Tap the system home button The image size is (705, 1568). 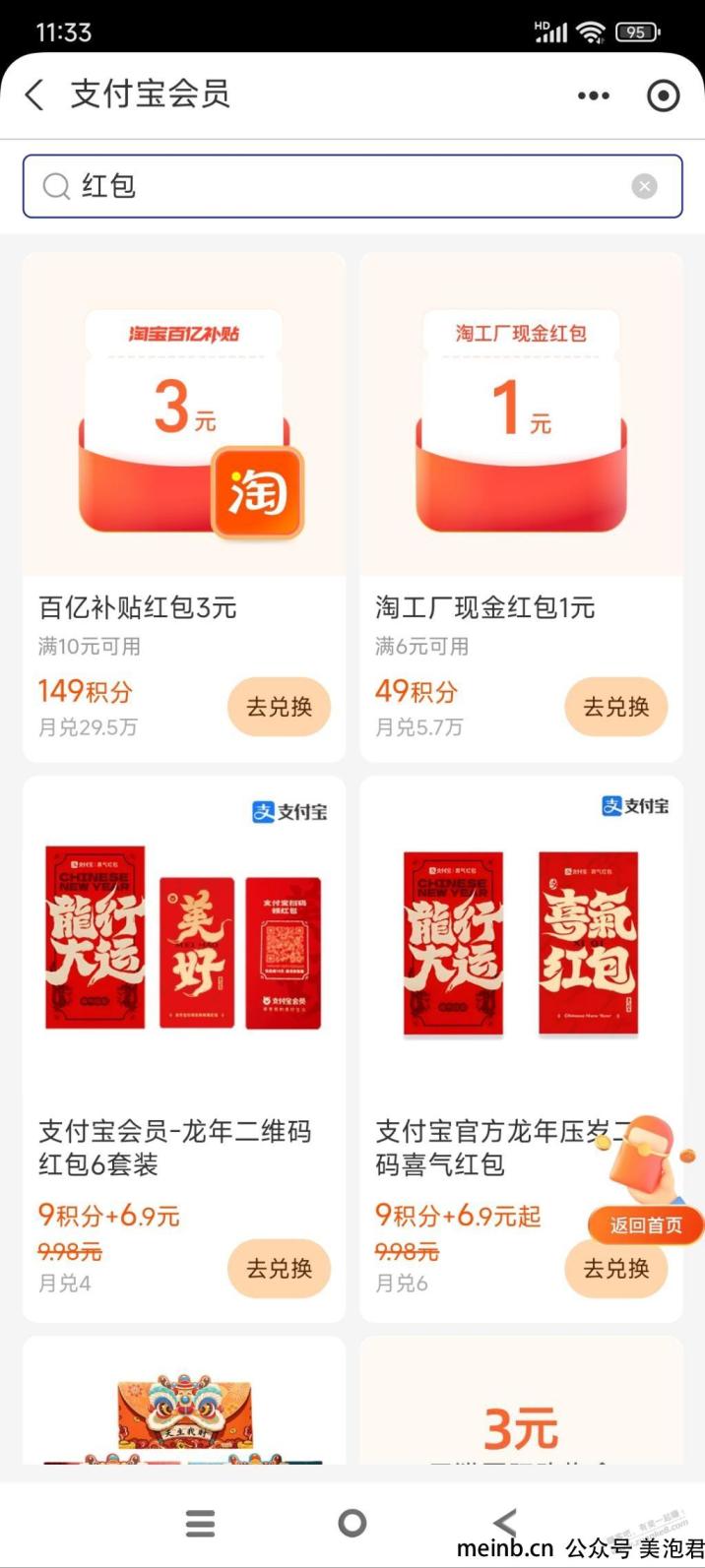tap(352, 1524)
